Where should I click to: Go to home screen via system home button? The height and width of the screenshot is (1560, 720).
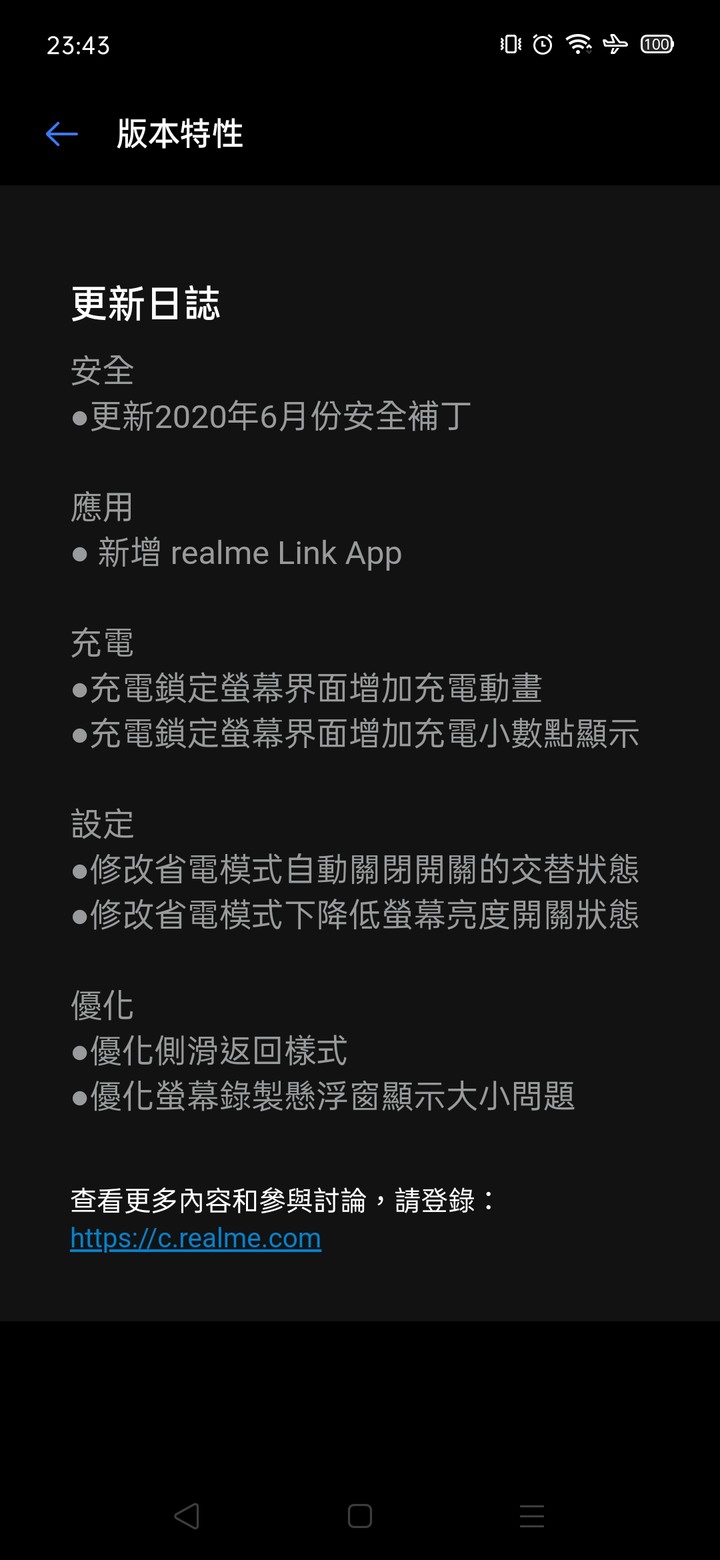(360, 1516)
